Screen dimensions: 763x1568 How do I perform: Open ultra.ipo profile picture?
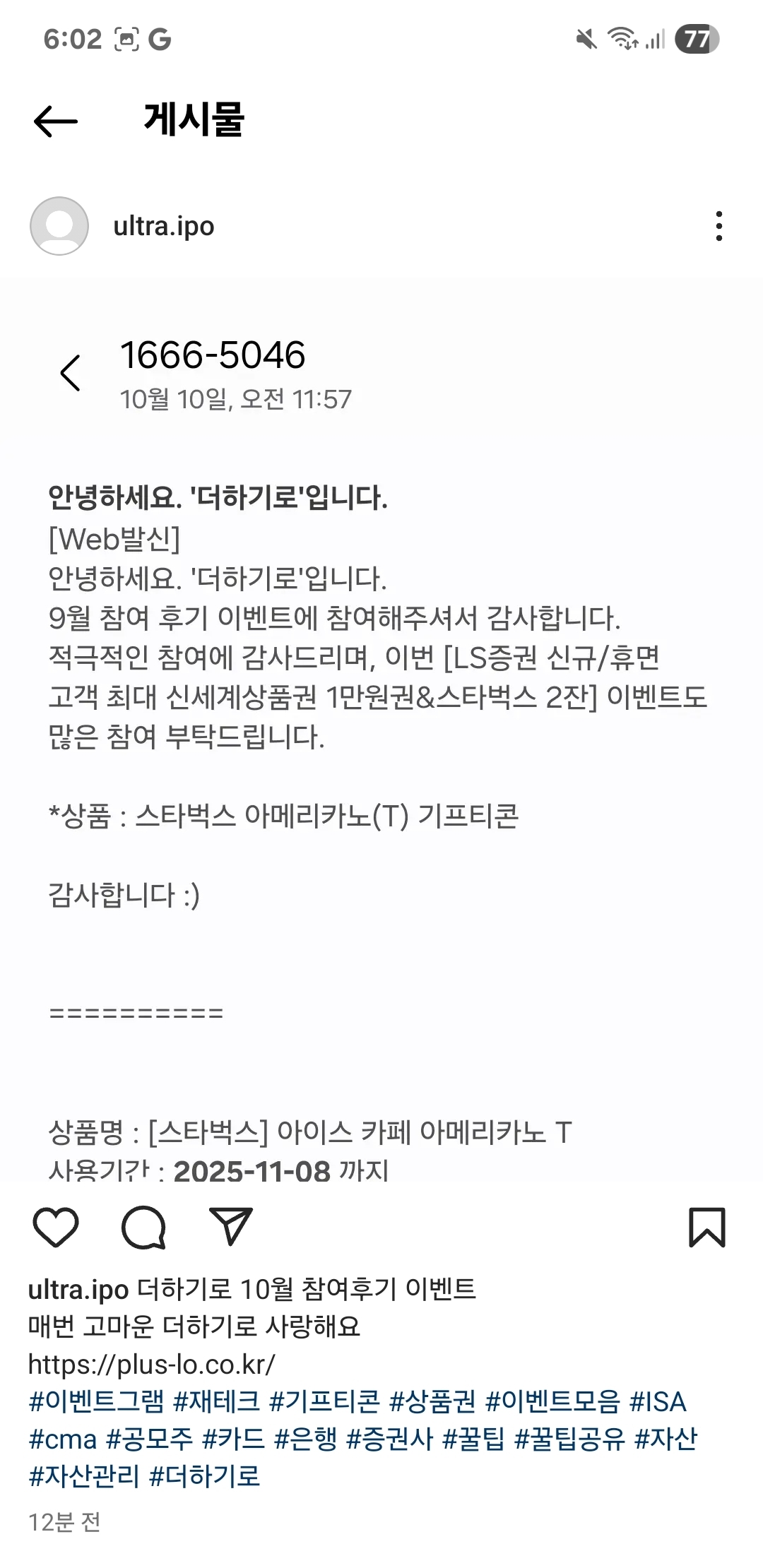point(59,226)
